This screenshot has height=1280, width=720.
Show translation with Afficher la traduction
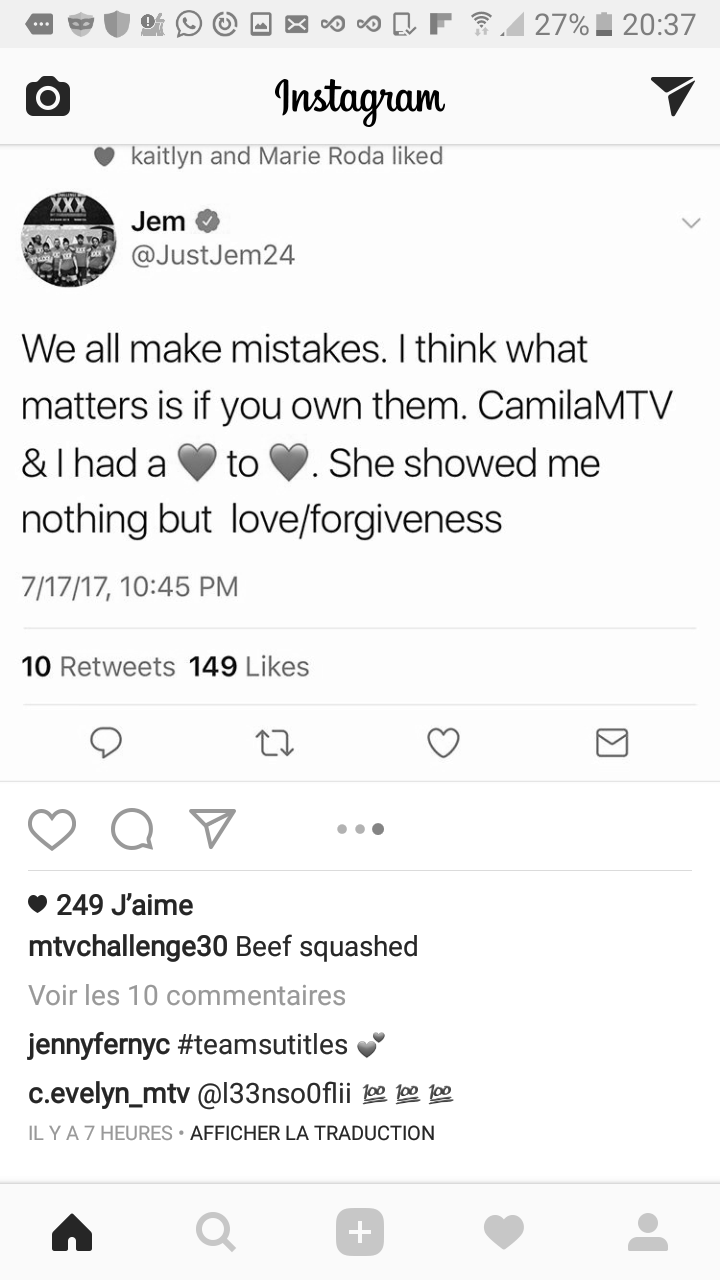point(312,1133)
